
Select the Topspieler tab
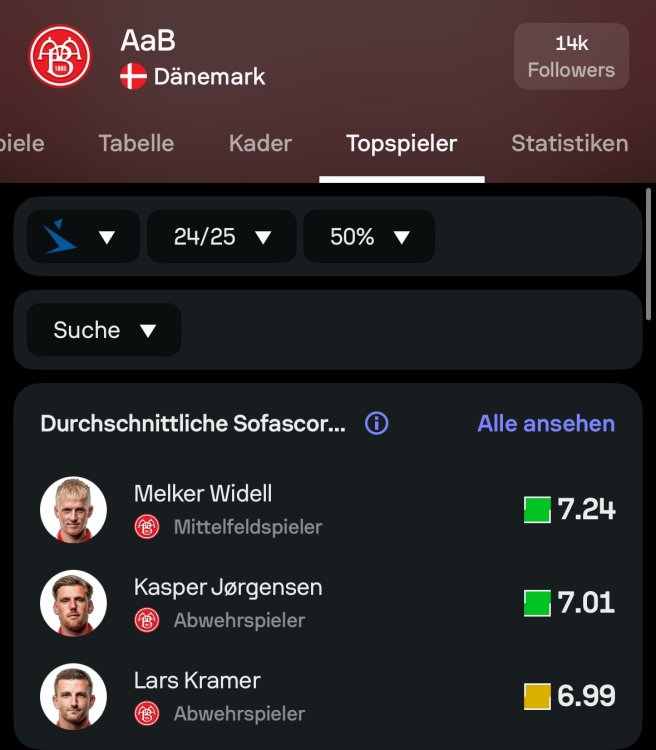click(401, 143)
